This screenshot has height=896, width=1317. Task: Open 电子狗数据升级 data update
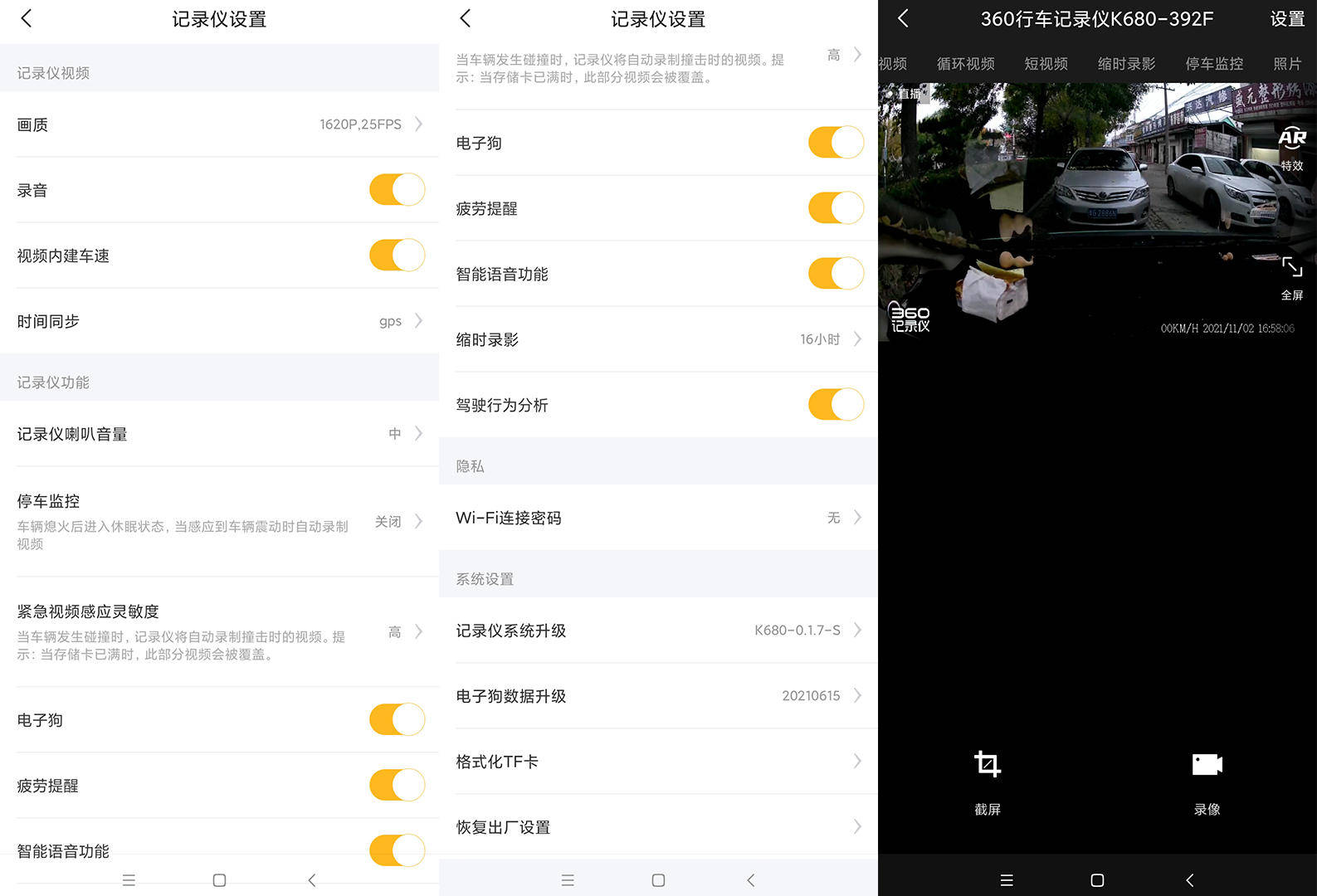(658, 696)
